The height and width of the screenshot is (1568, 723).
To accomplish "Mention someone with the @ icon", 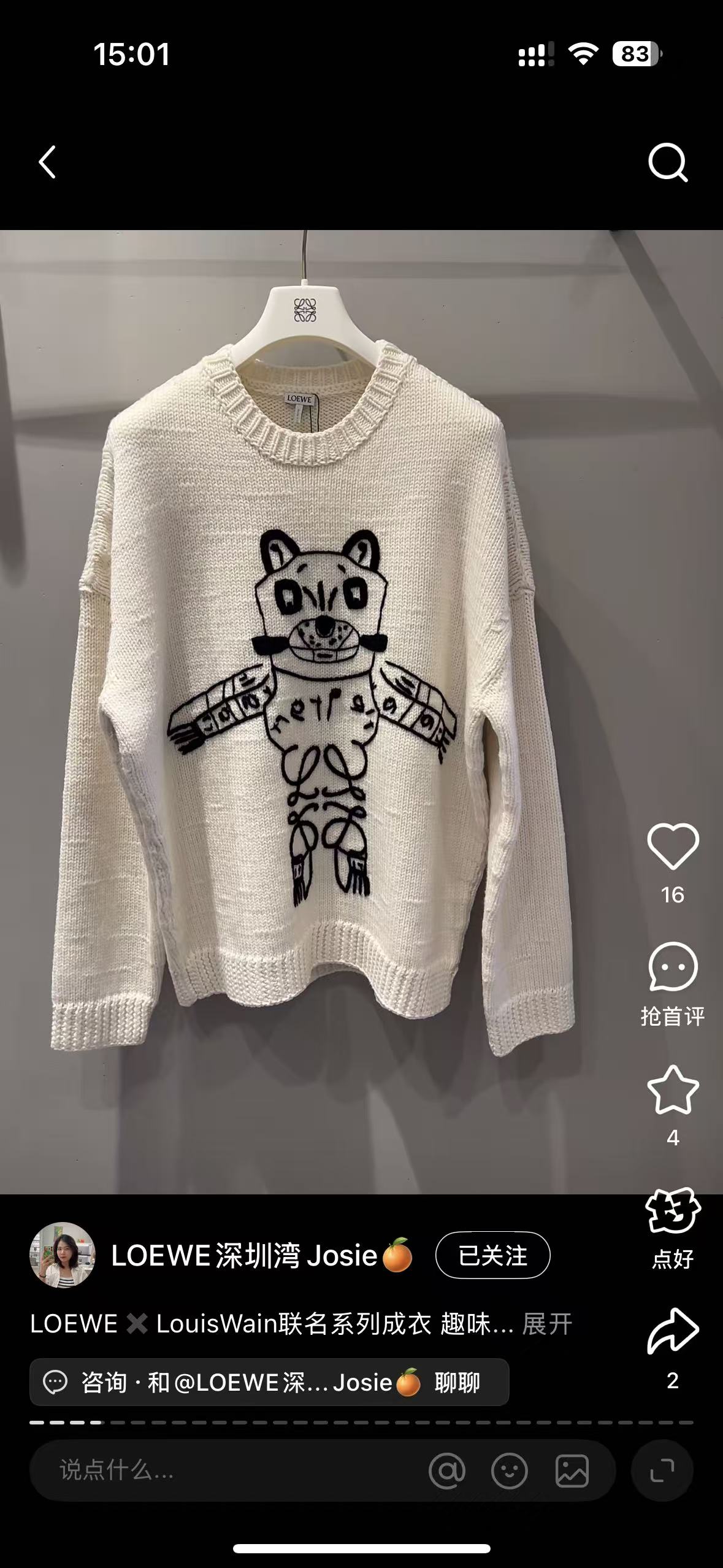I will (x=447, y=1470).
